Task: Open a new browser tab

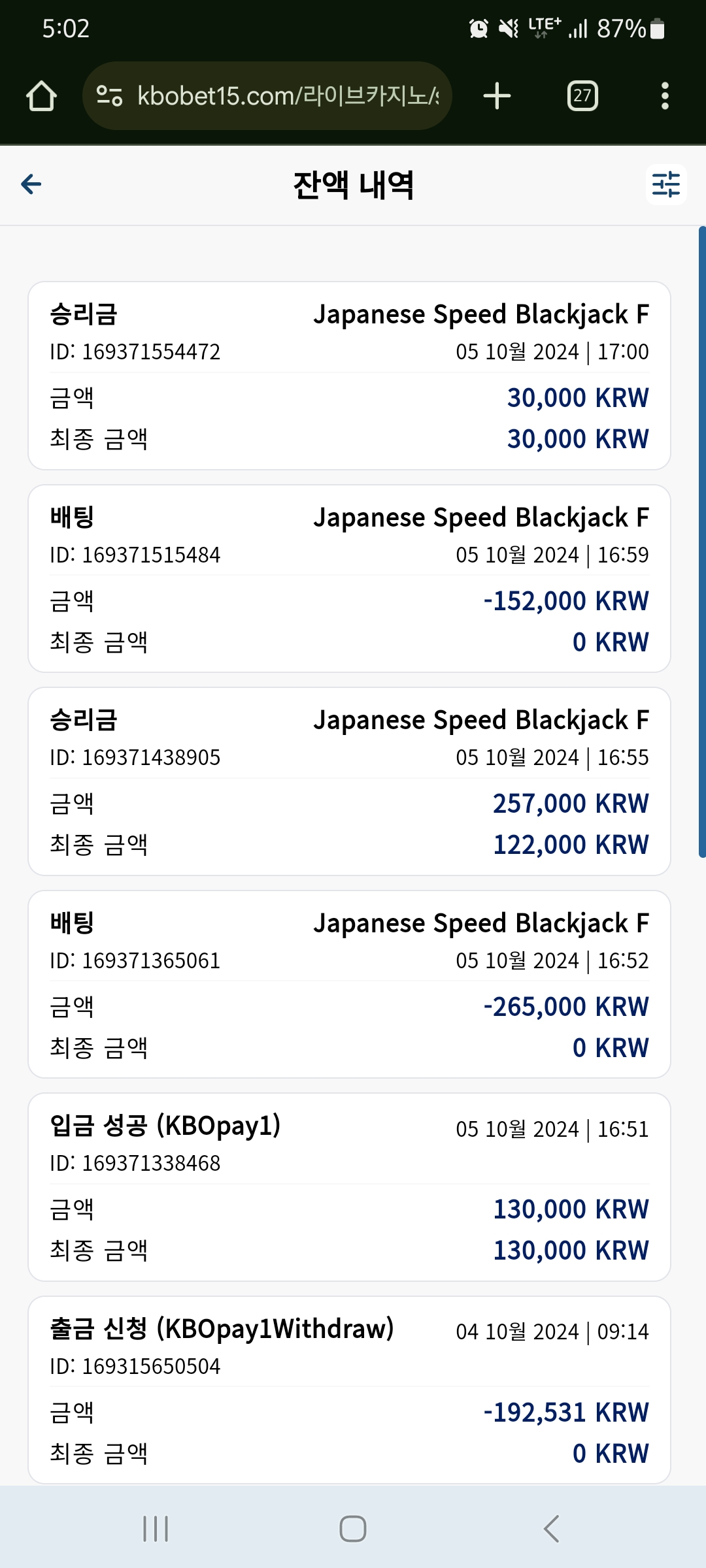Action: [497, 96]
